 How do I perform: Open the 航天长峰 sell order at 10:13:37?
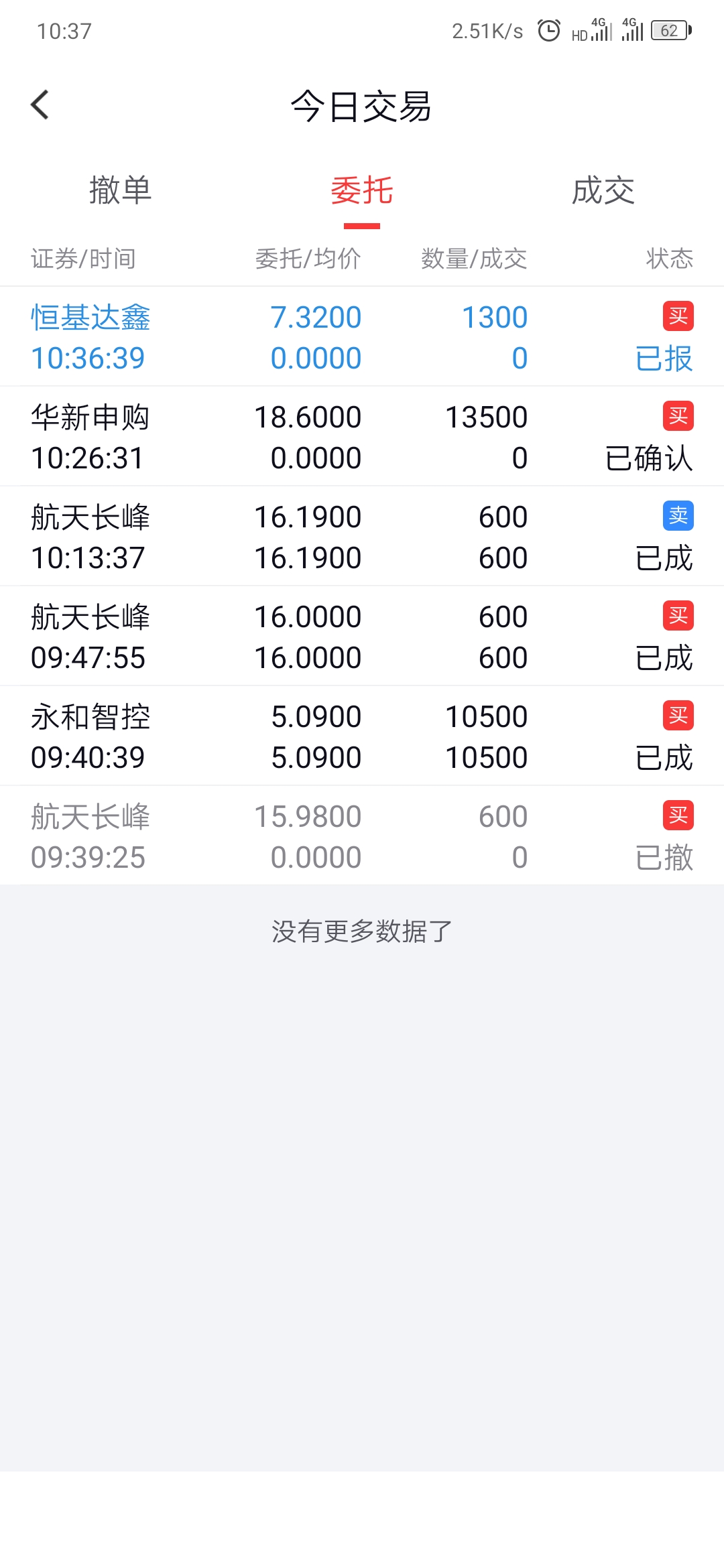coord(362,536)
